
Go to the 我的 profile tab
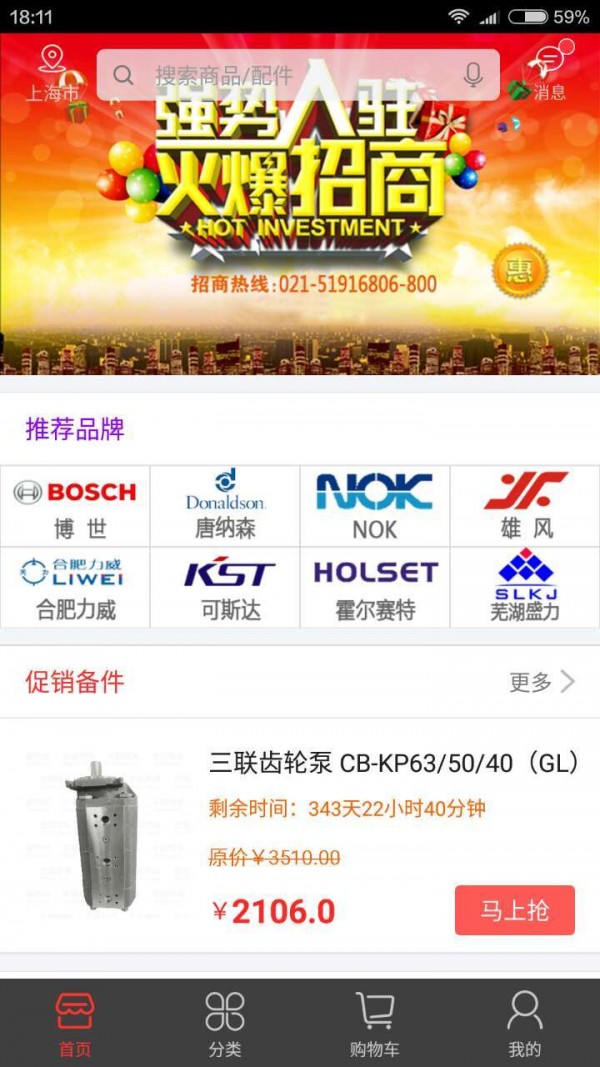525,1023
